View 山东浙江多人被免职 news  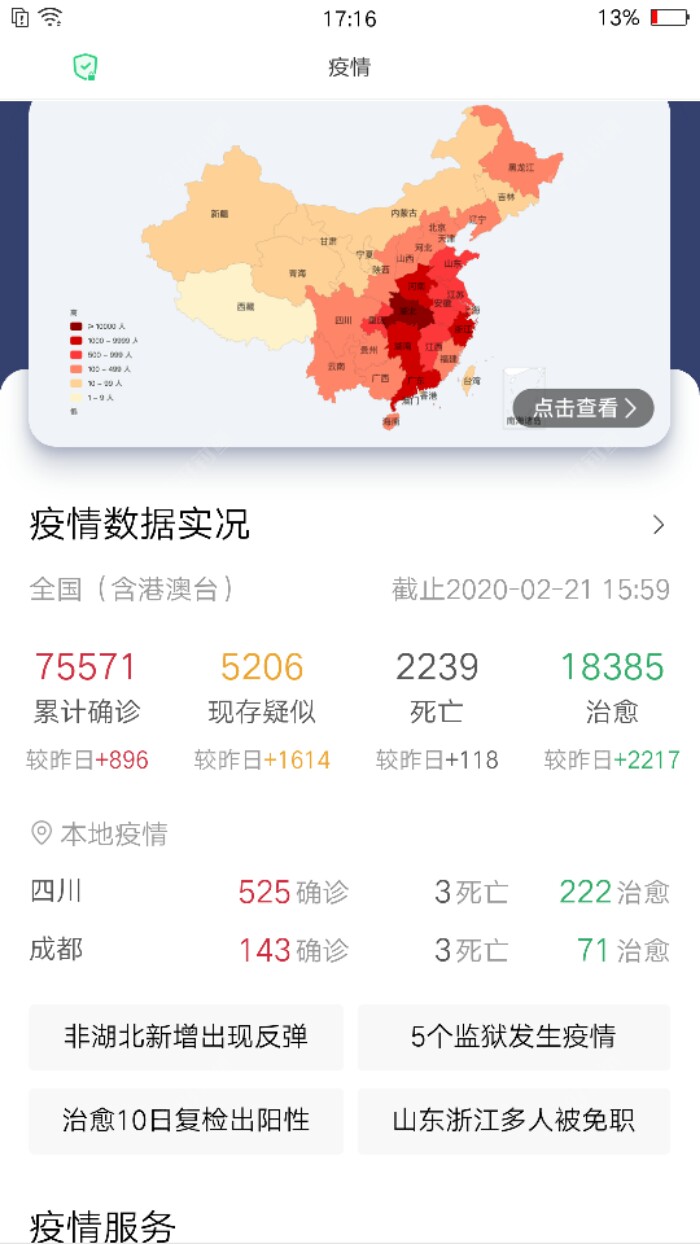pos(513,1120)
